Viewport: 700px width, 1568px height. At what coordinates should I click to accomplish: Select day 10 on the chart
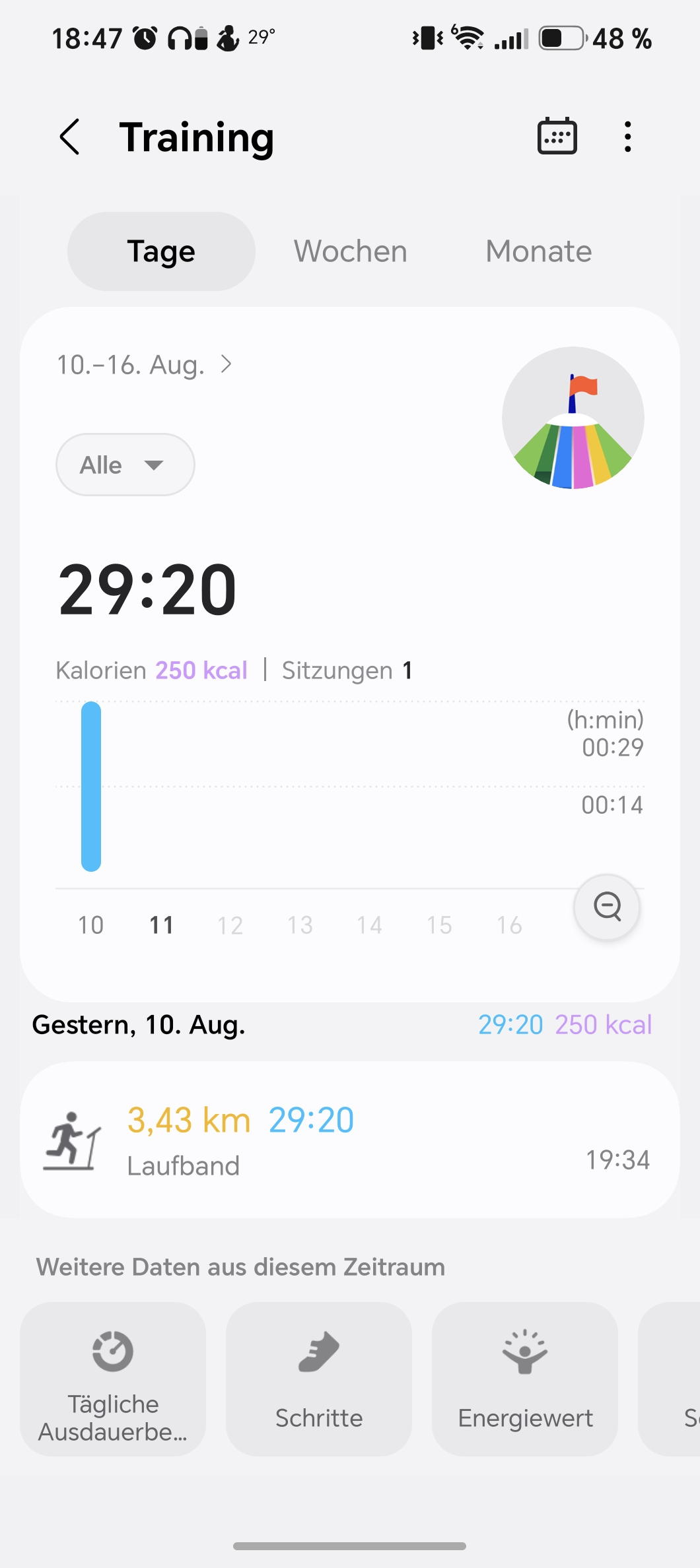click(x=91, y=925)
